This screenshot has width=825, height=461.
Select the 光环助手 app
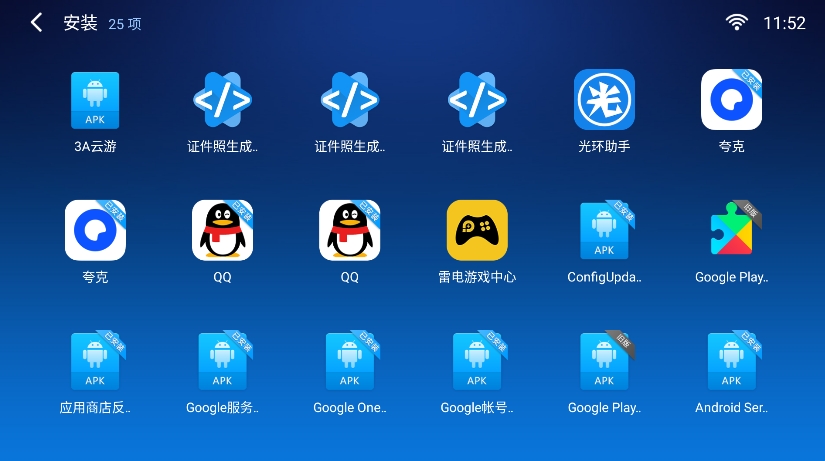pos(604,100)
